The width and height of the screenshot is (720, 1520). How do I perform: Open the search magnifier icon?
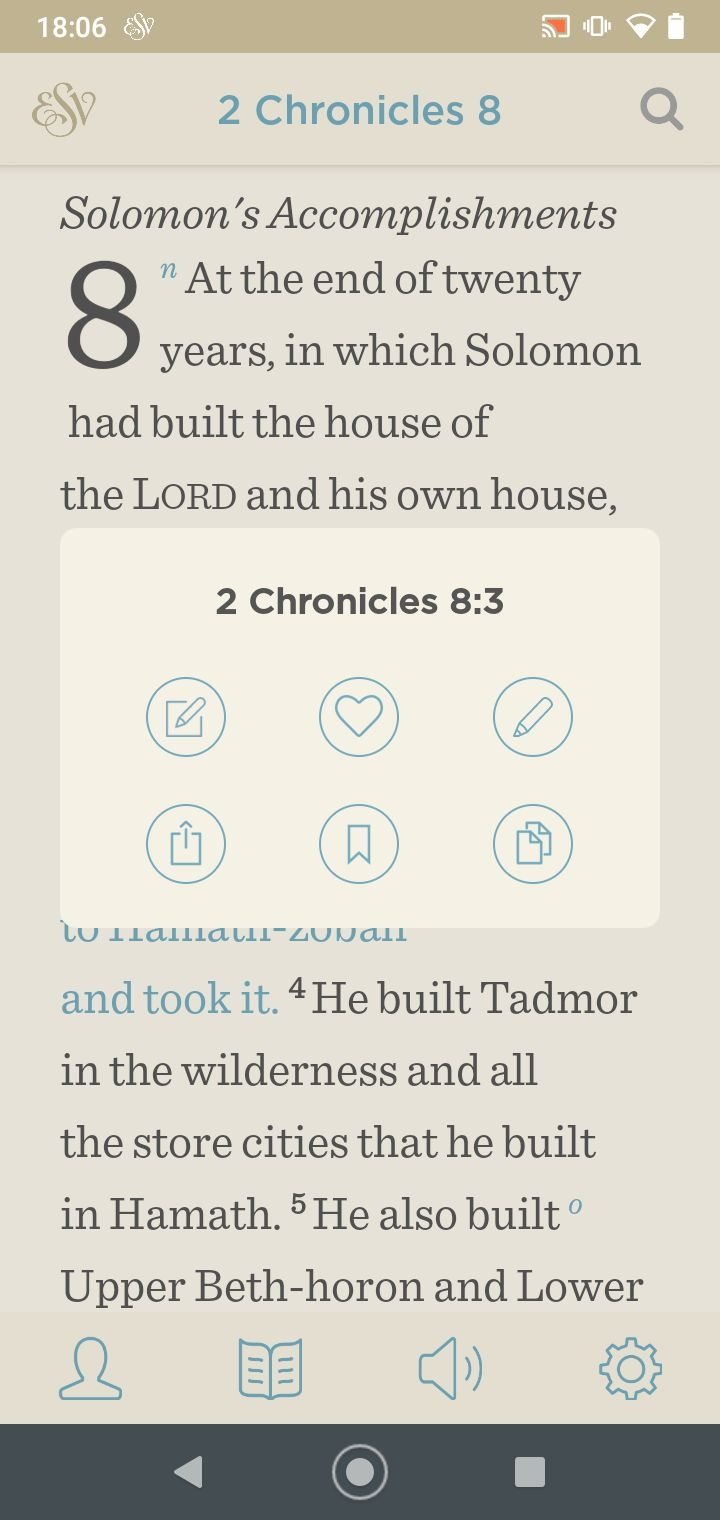pos(661,110)
